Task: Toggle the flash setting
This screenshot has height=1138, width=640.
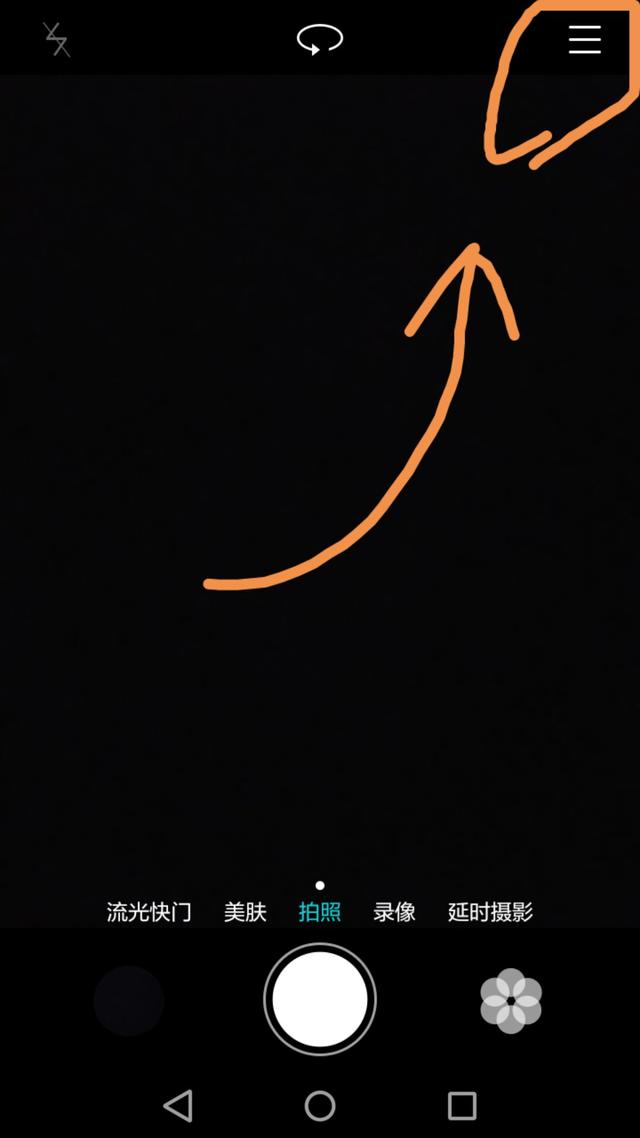Action: pyautogui.click(x=57, y=40)
